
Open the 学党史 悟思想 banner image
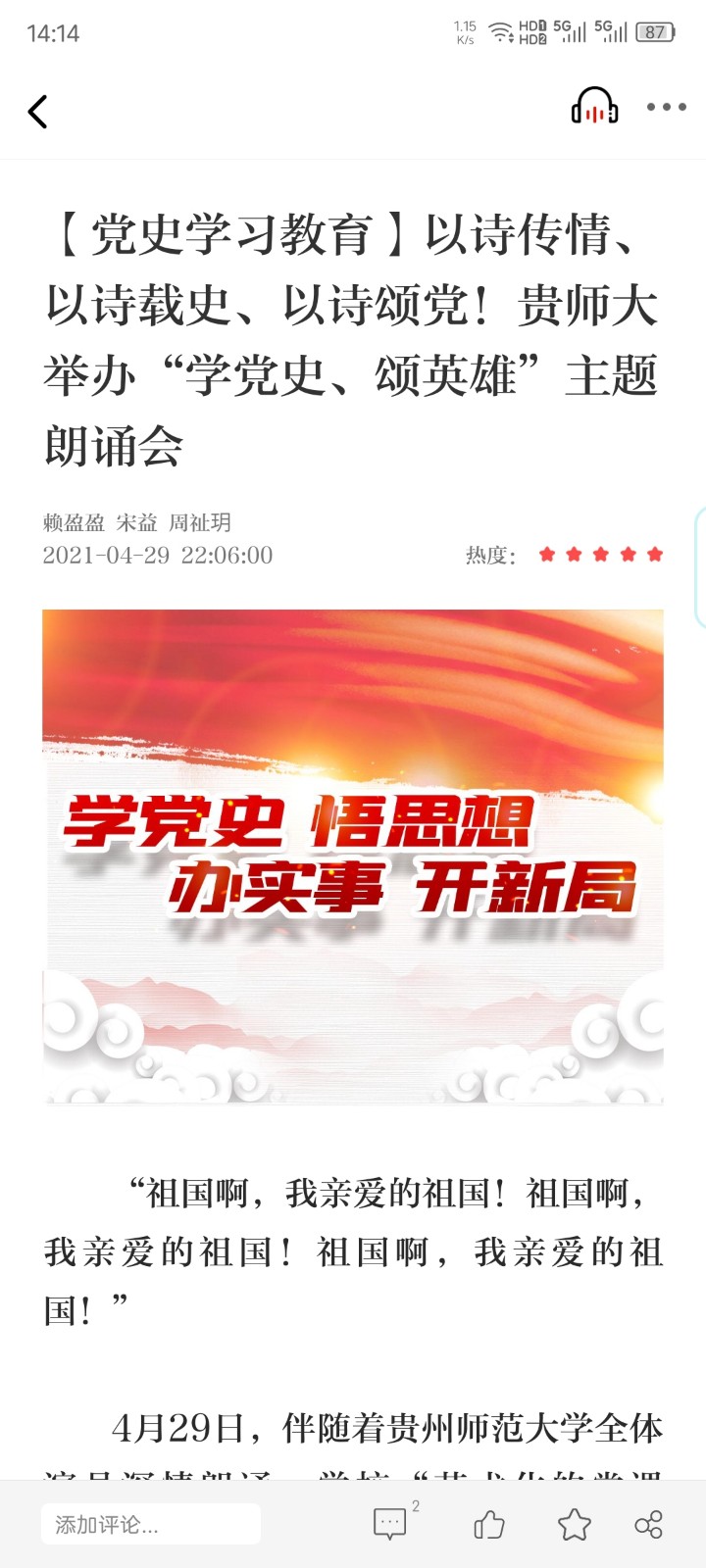tap(353, 857)
